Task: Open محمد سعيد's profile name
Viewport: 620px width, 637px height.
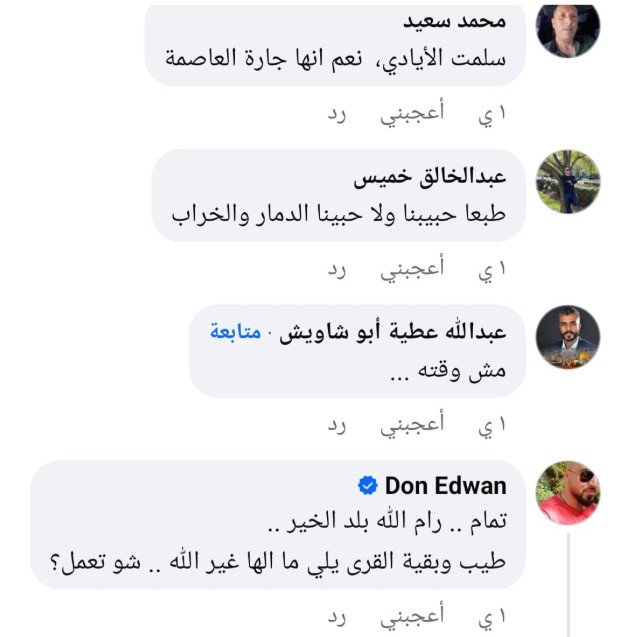Action: 454,21
